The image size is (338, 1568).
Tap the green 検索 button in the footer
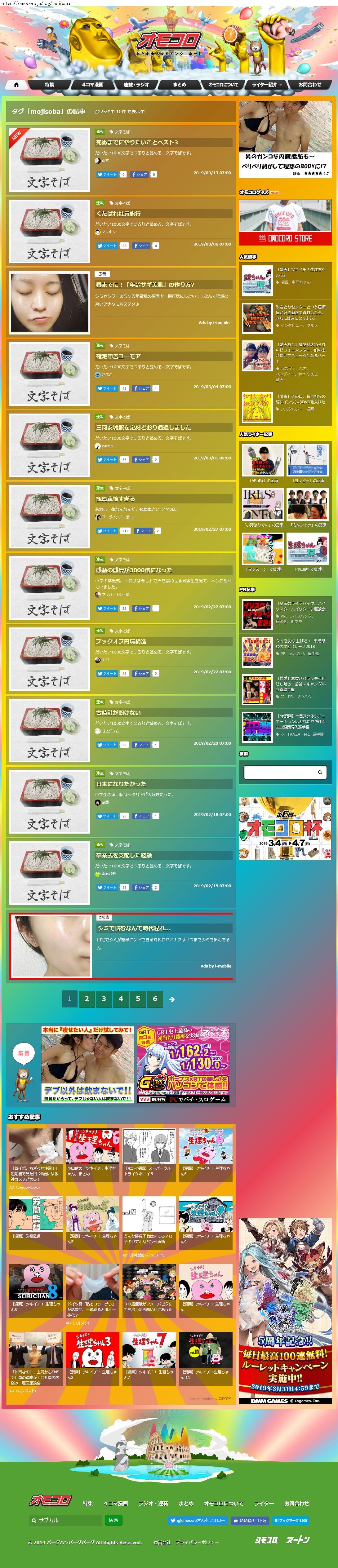click(113, 1520)
